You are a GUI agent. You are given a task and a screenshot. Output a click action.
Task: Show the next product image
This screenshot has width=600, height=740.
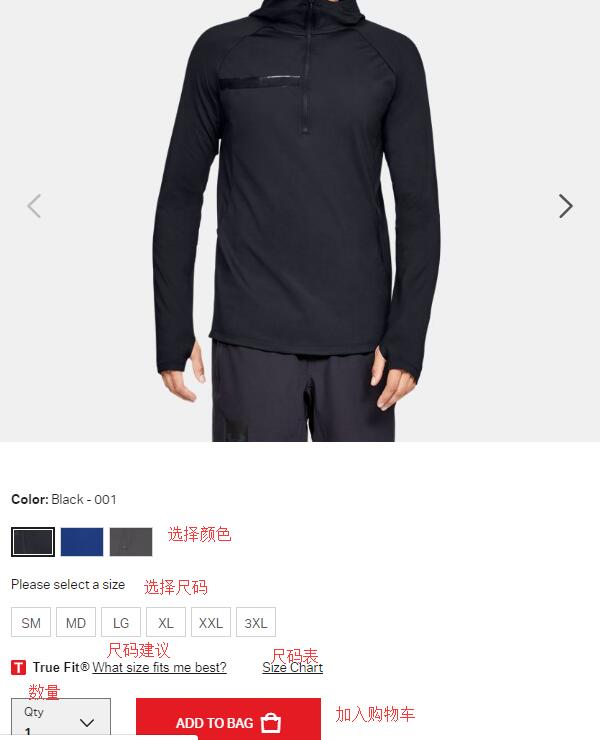tap(565, 206)
